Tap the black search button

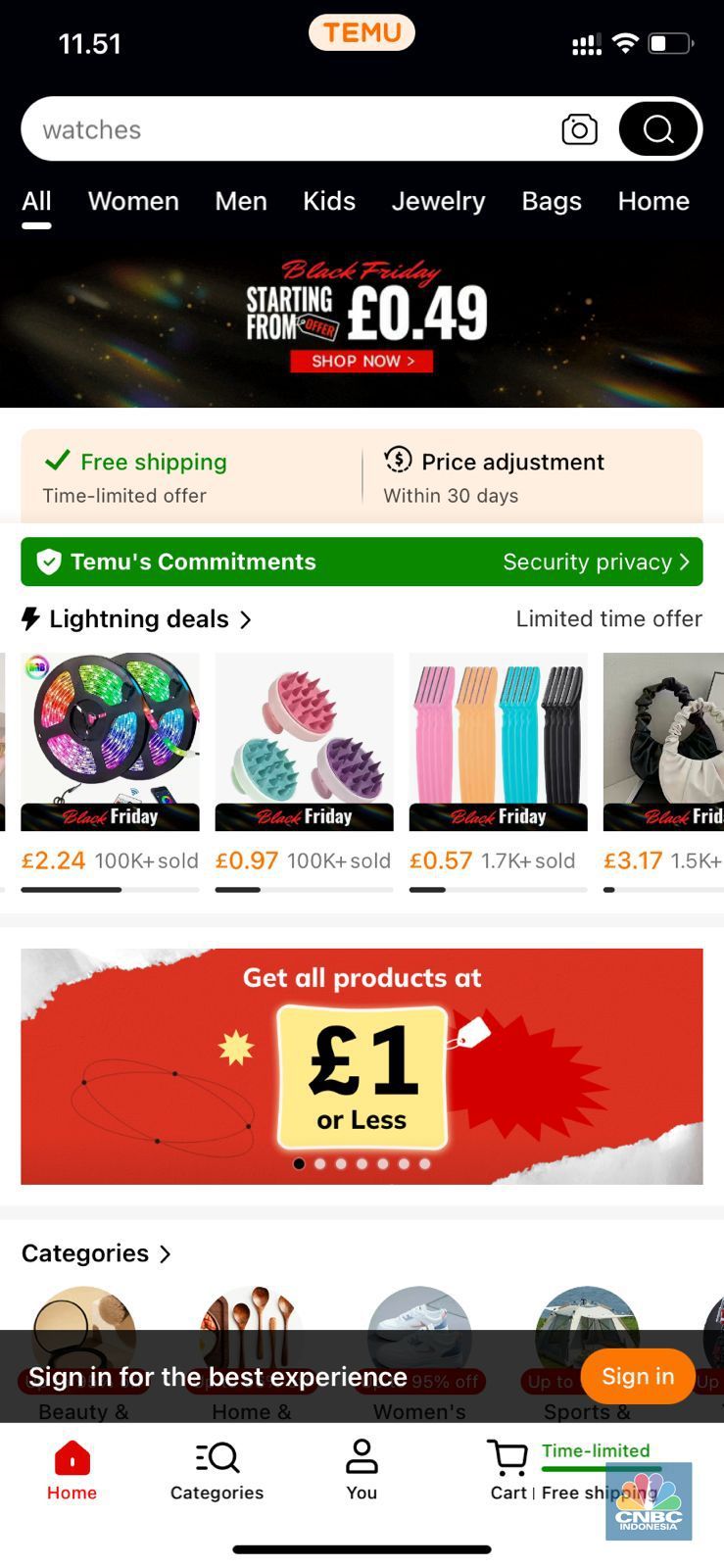click(x=658, y=129)
